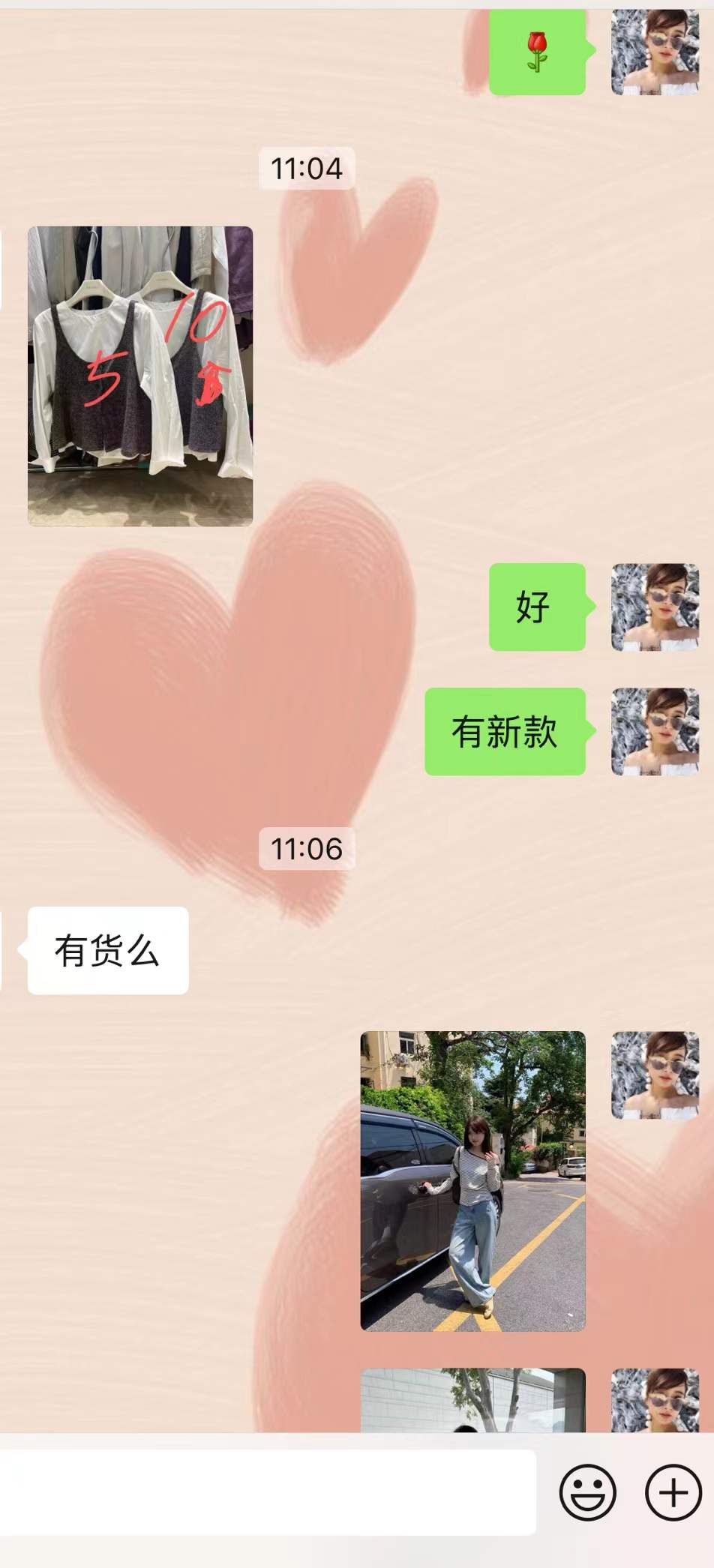Focus the message text input field
Screen dimensions: 714x1568
(266, 1492)
